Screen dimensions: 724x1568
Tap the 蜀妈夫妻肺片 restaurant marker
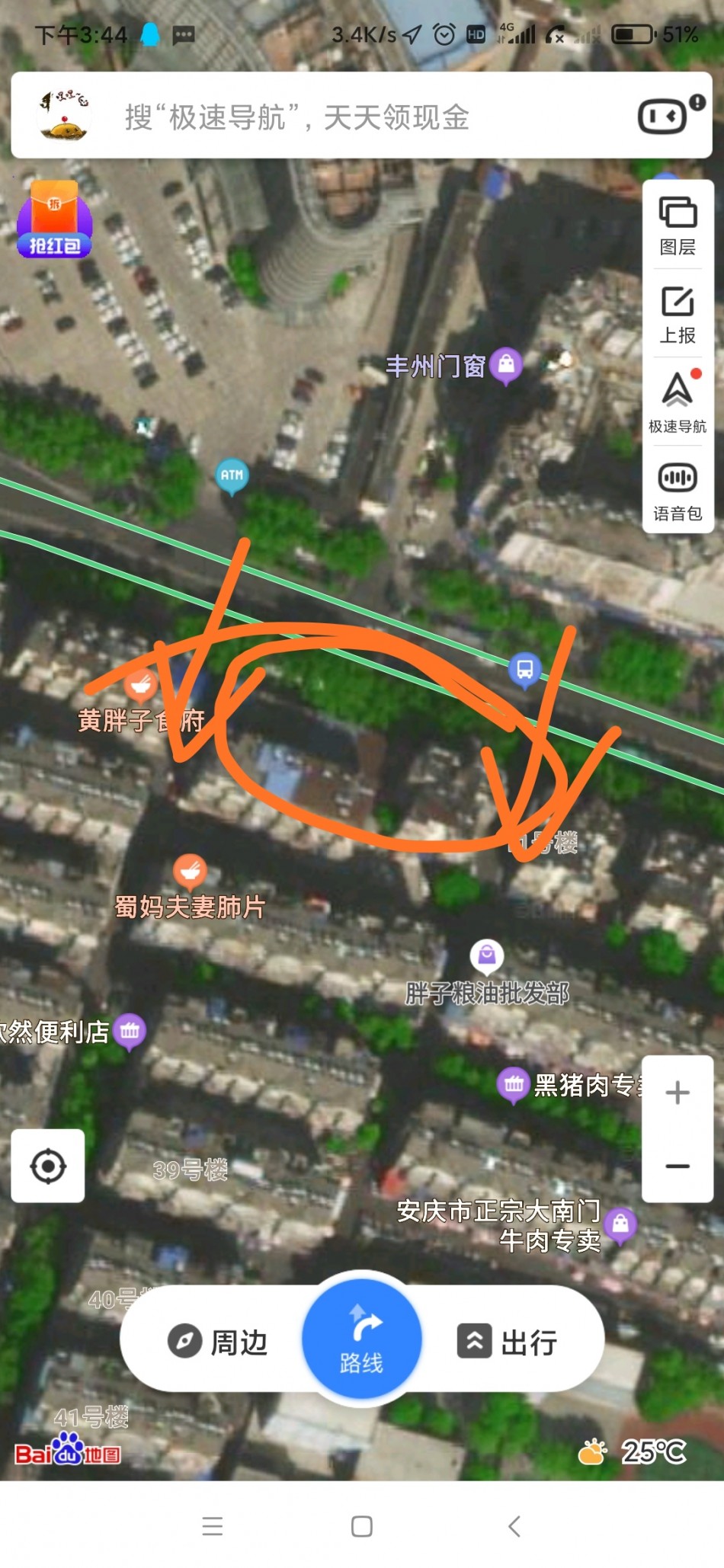(190, 871)
